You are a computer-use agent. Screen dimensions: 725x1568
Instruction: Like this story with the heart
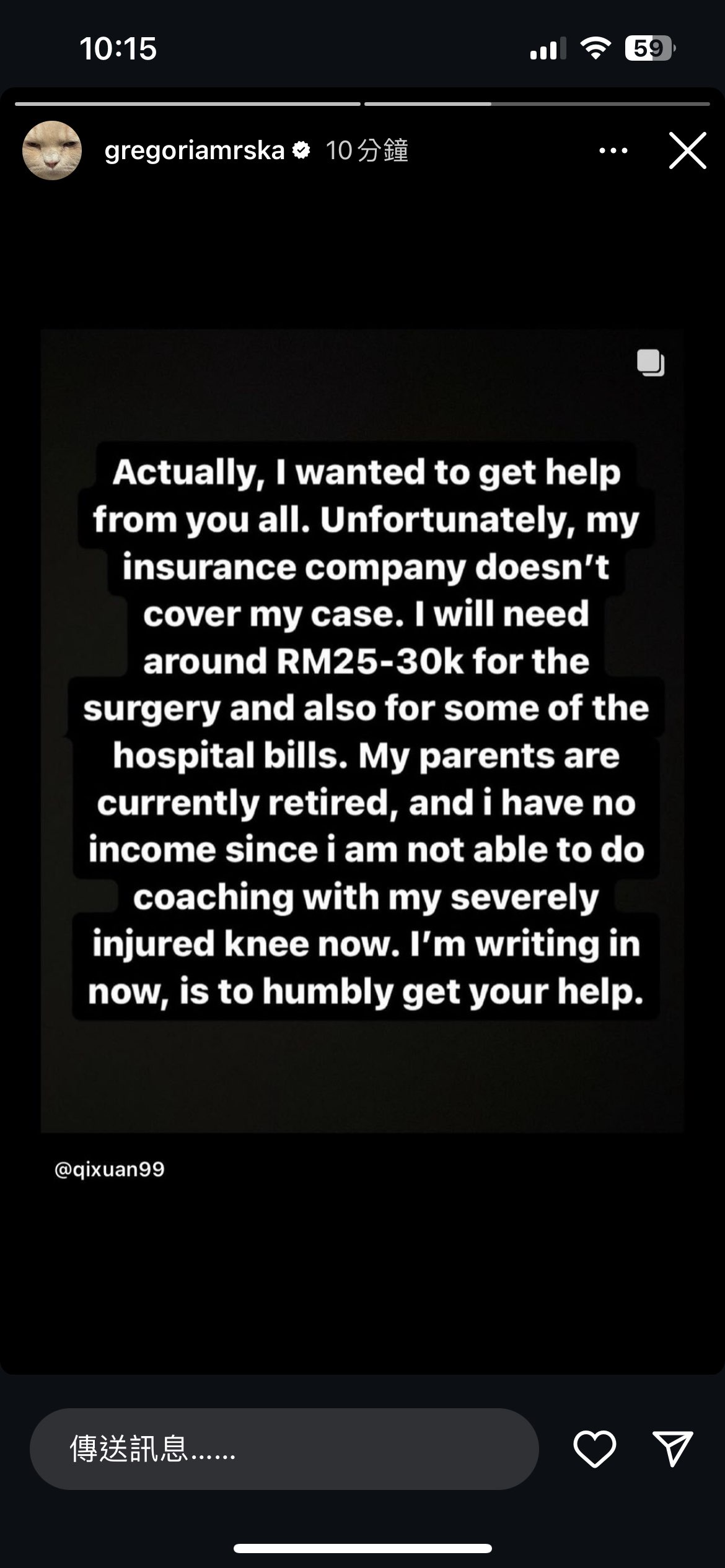tap(594, 1449)
